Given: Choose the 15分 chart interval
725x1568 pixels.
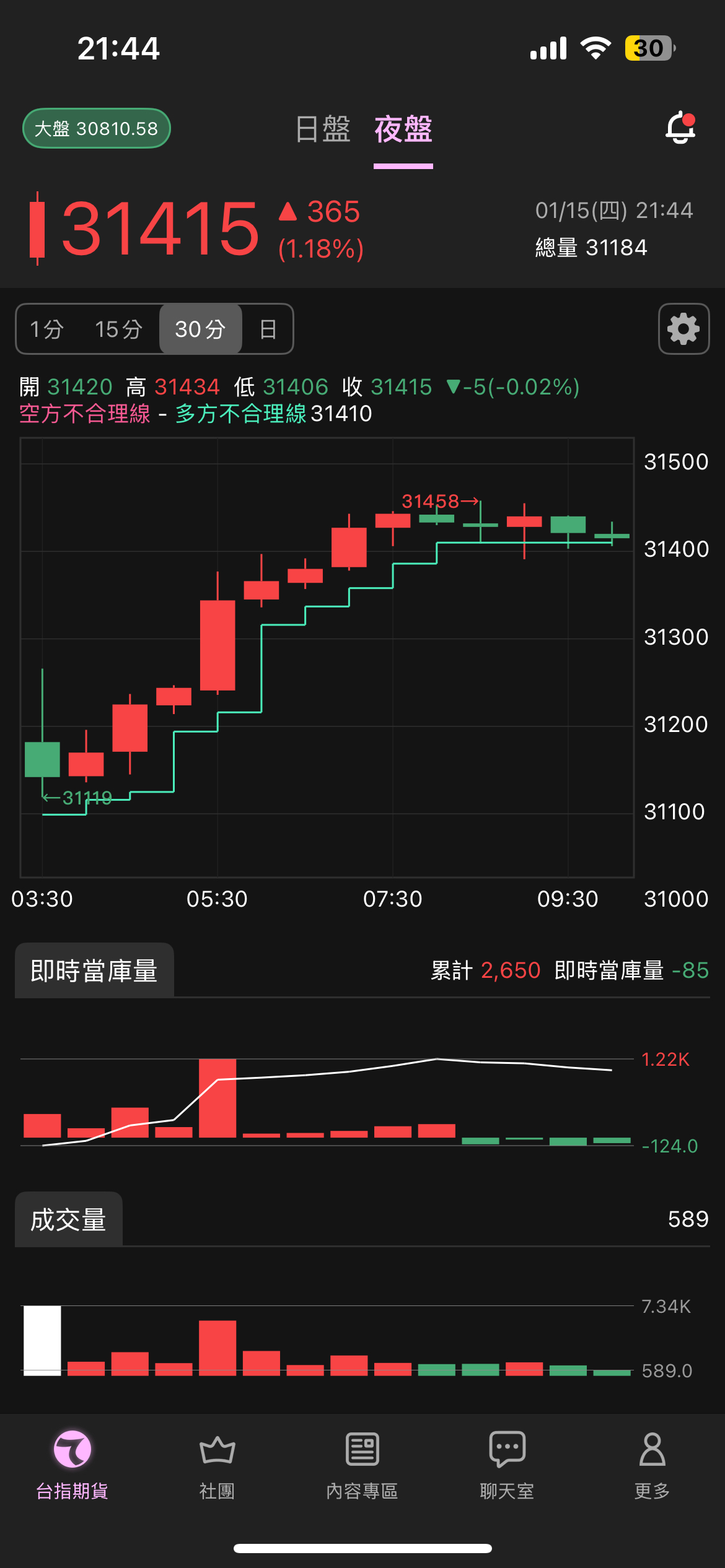Looking at the screenshot, I should click(118, 329).
